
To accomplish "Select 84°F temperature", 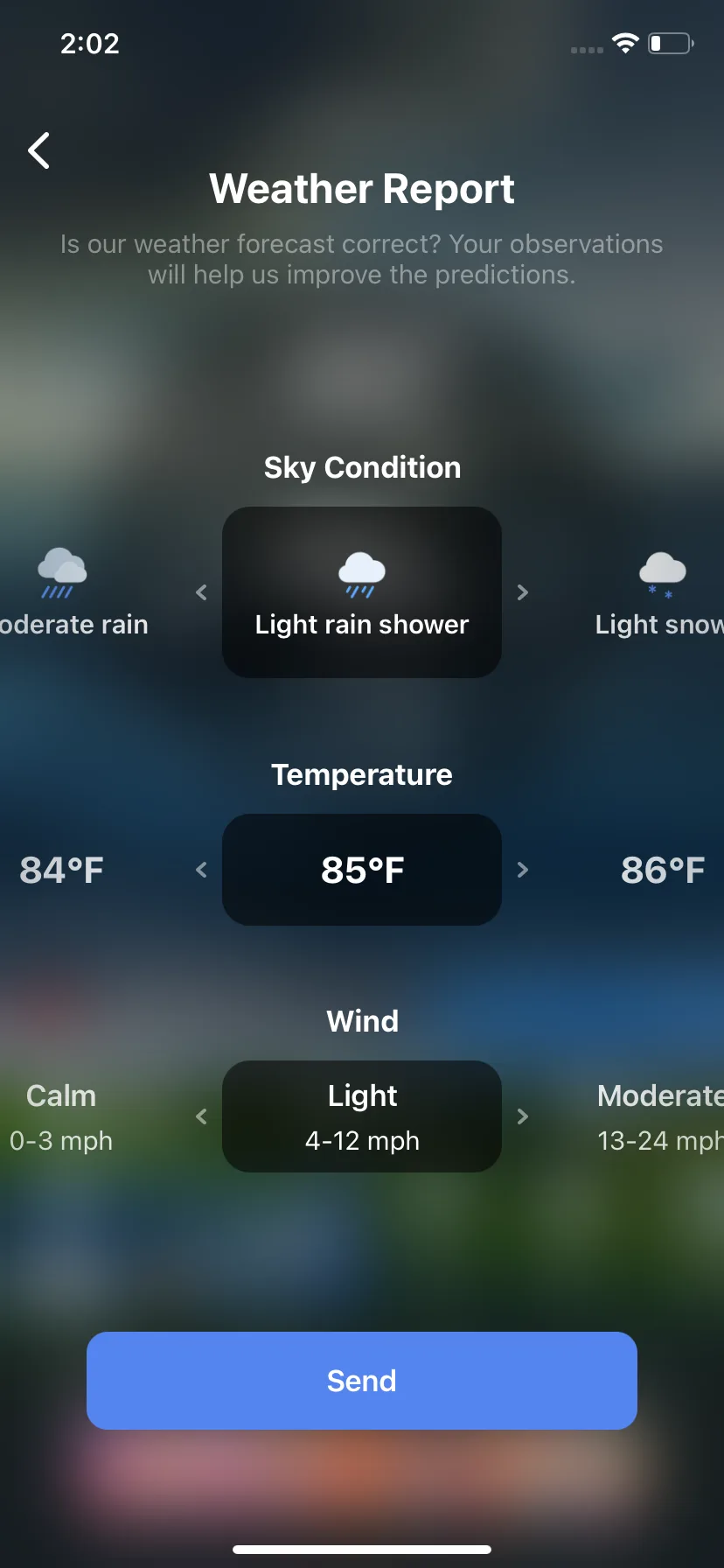I will click(x=62, y=870).
